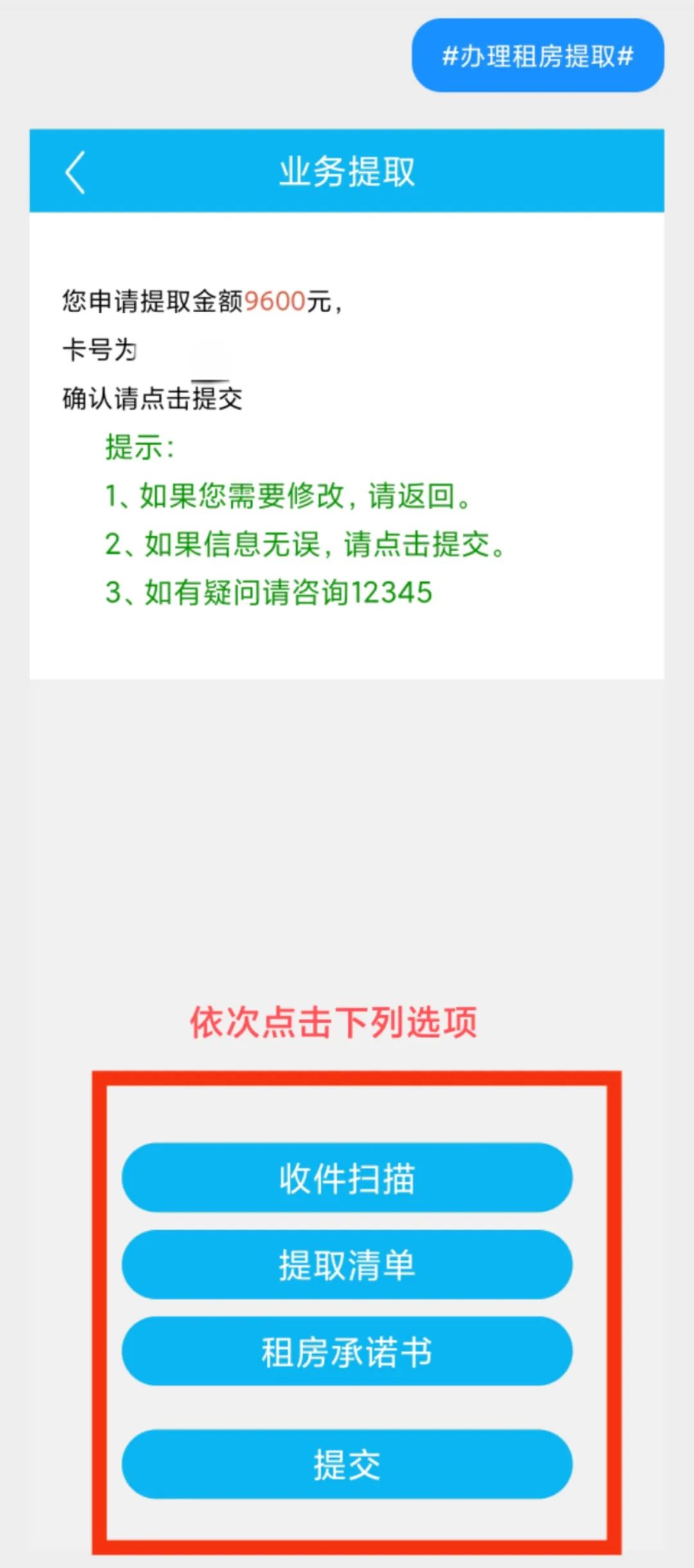
Task: Tap the 提交 button to submit
Action: click(347, 1464)
